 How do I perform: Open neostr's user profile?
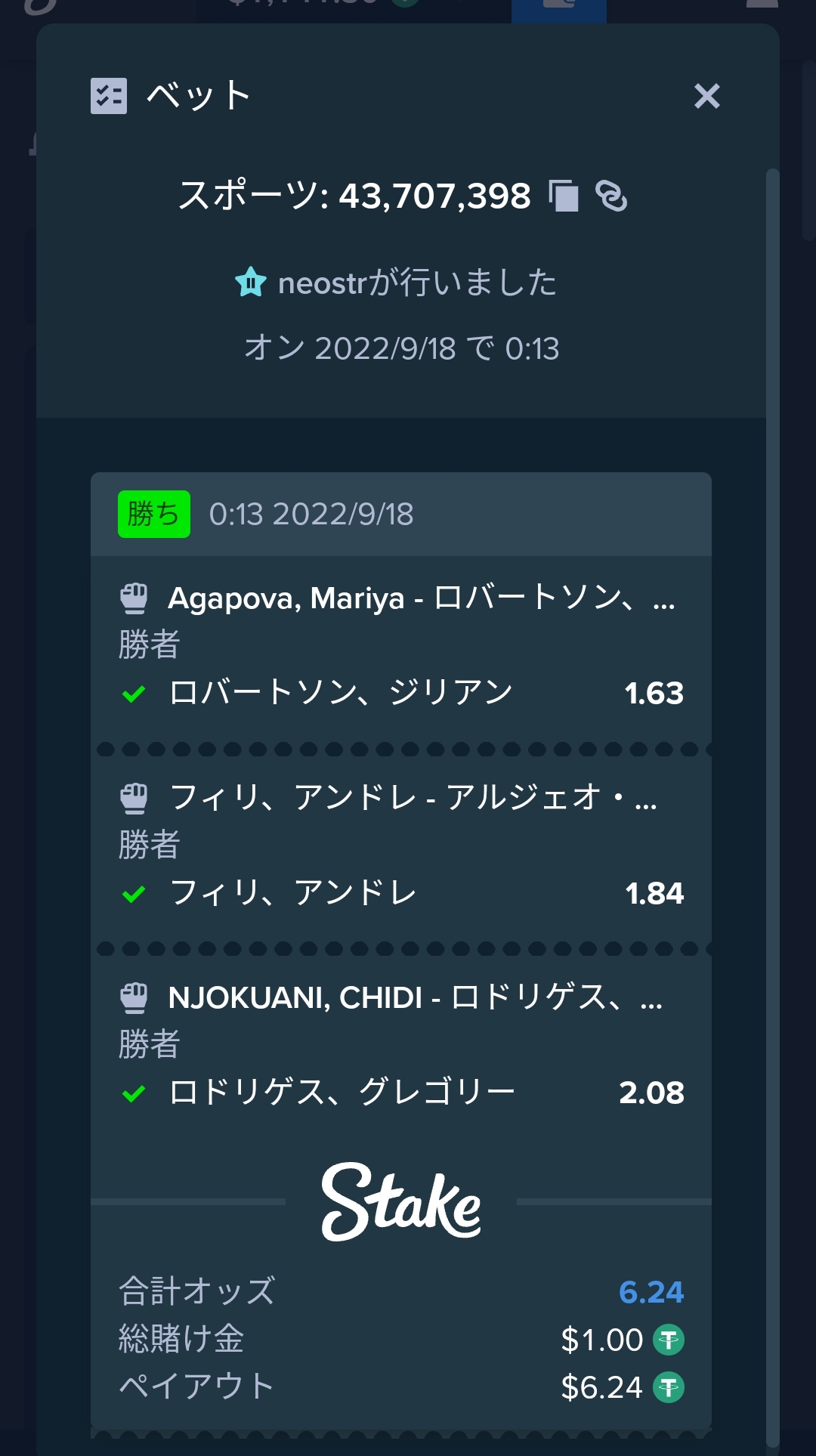323,283
